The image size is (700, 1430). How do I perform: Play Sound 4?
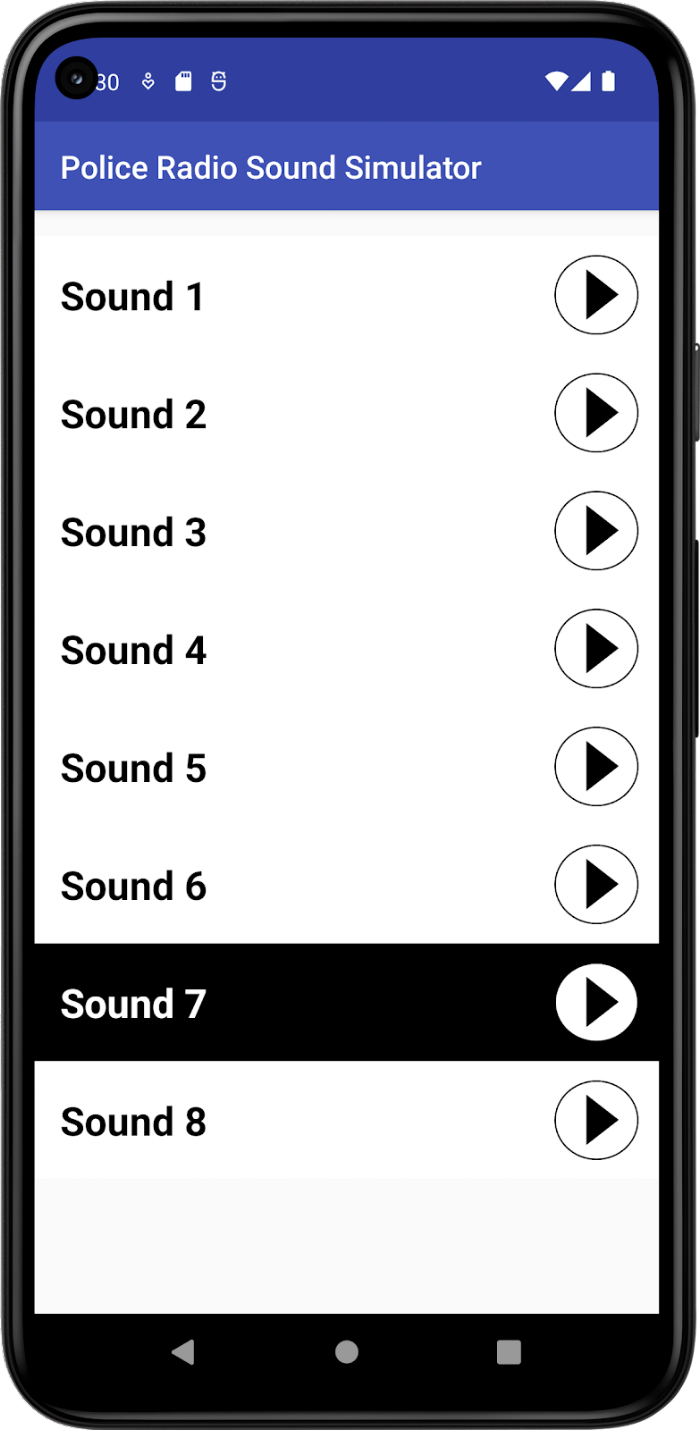pyautogui.click(x=596, y=649)
